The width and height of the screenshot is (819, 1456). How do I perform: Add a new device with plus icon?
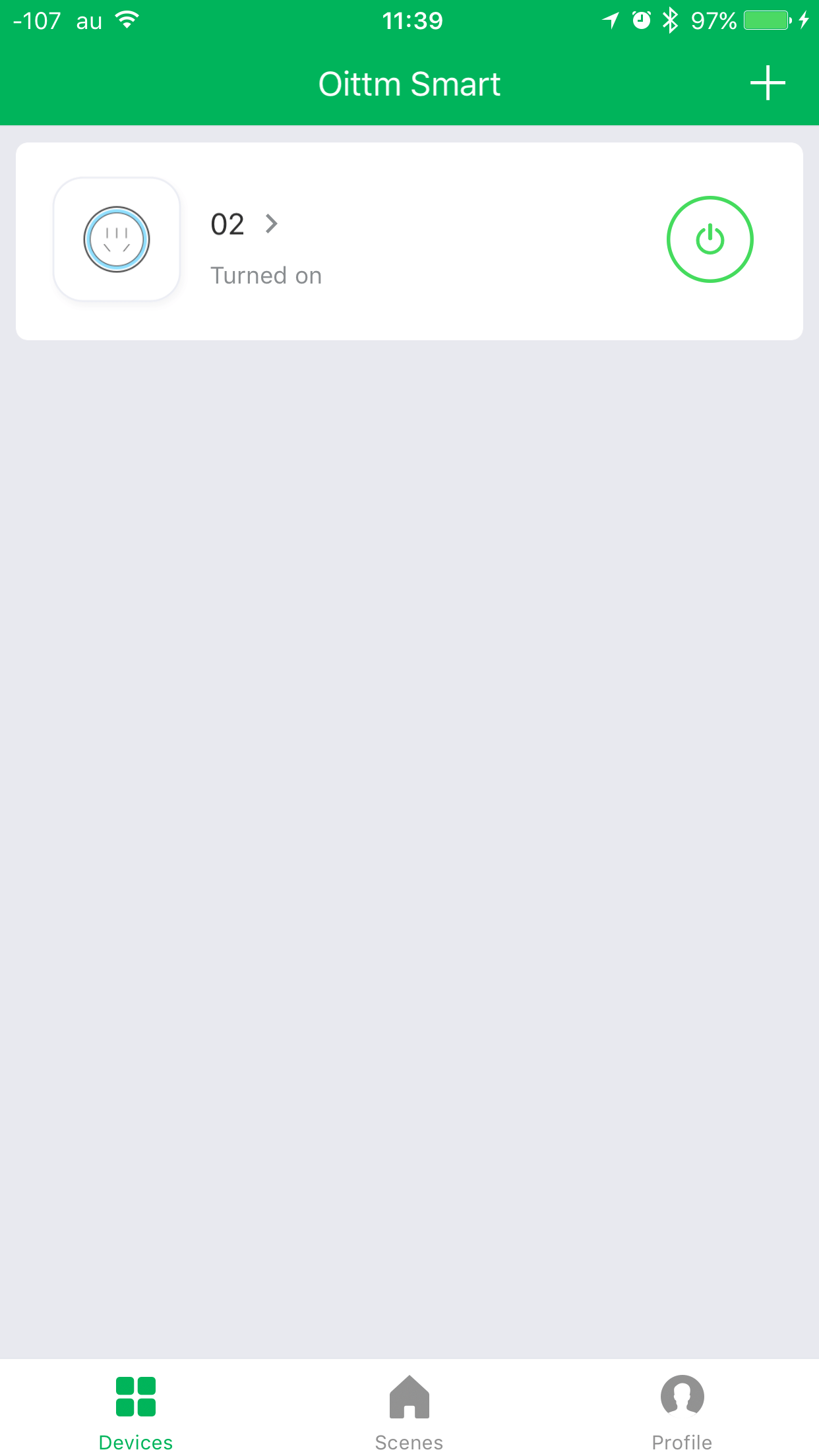(x=768, y=84)
